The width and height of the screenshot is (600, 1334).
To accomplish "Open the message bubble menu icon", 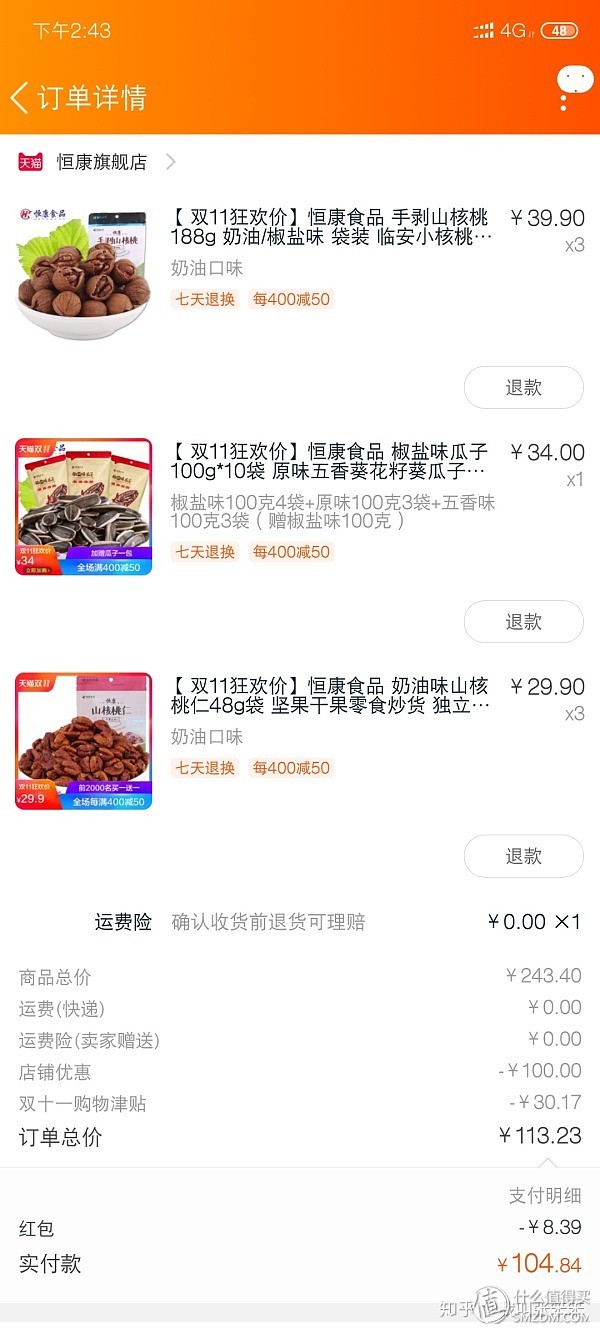I will pyautogui.click(x=574, y=86).
